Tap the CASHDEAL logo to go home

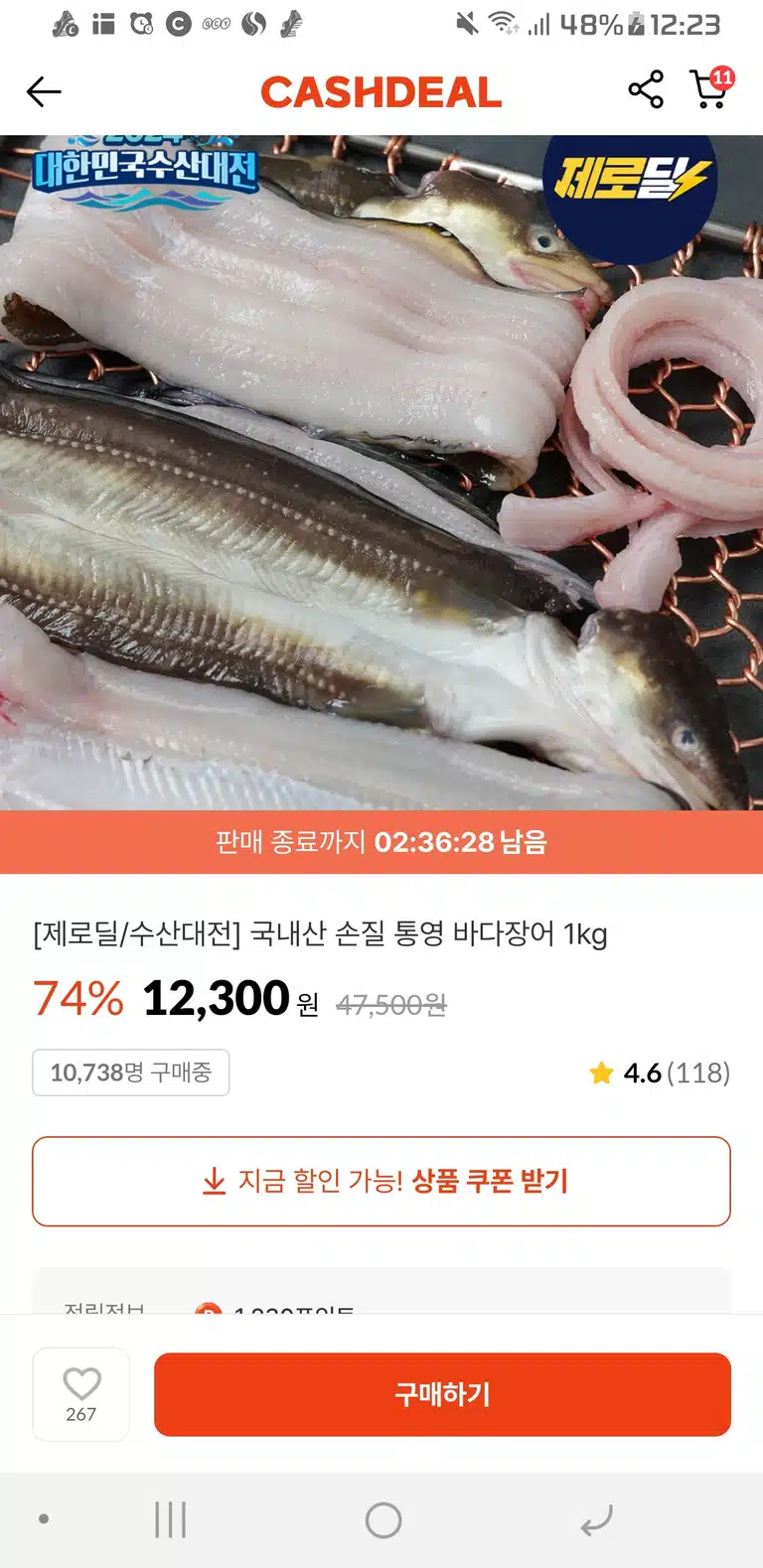[381, 92]
